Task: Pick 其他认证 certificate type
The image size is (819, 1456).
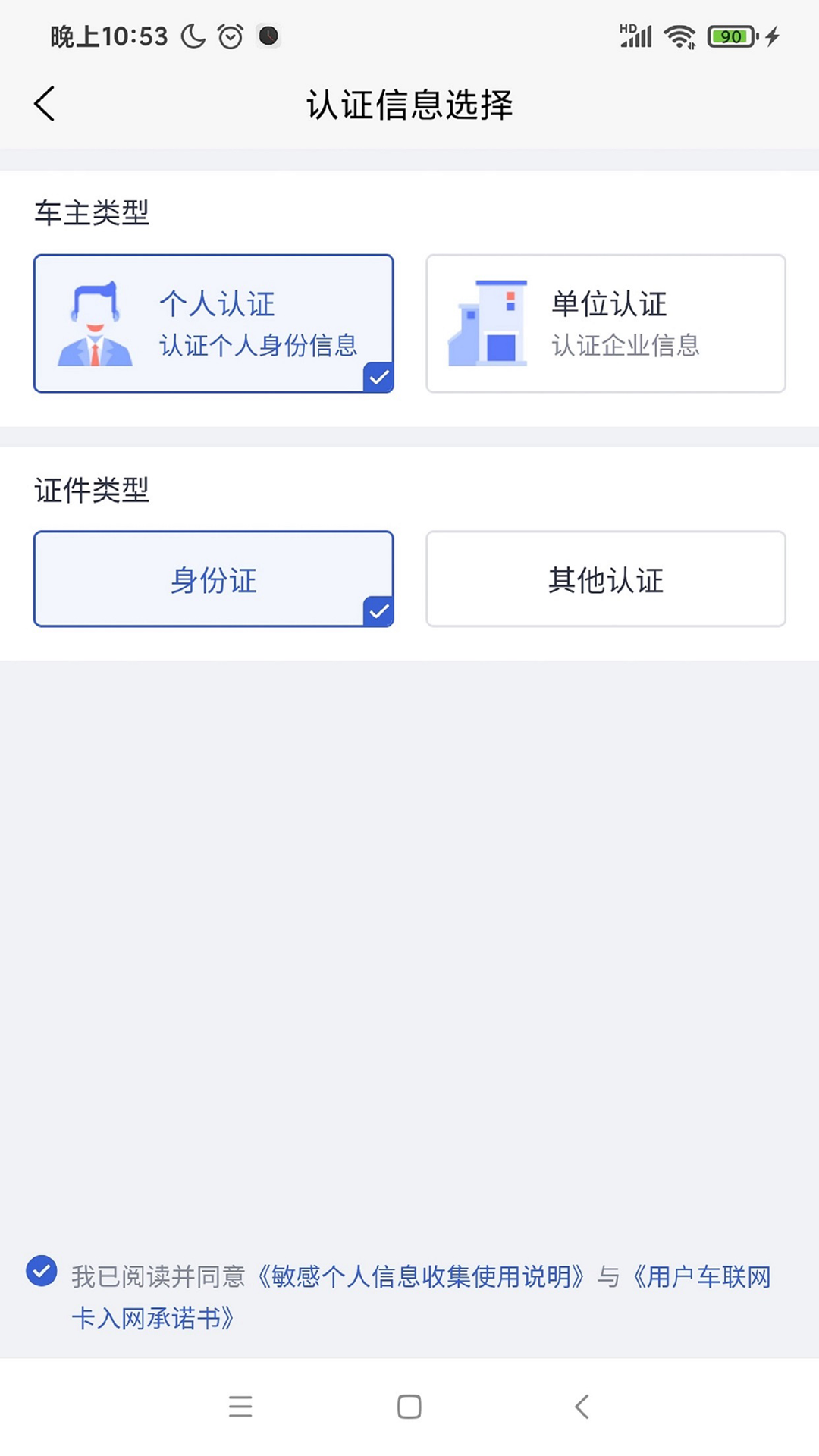Action: (x=605, y=579)
